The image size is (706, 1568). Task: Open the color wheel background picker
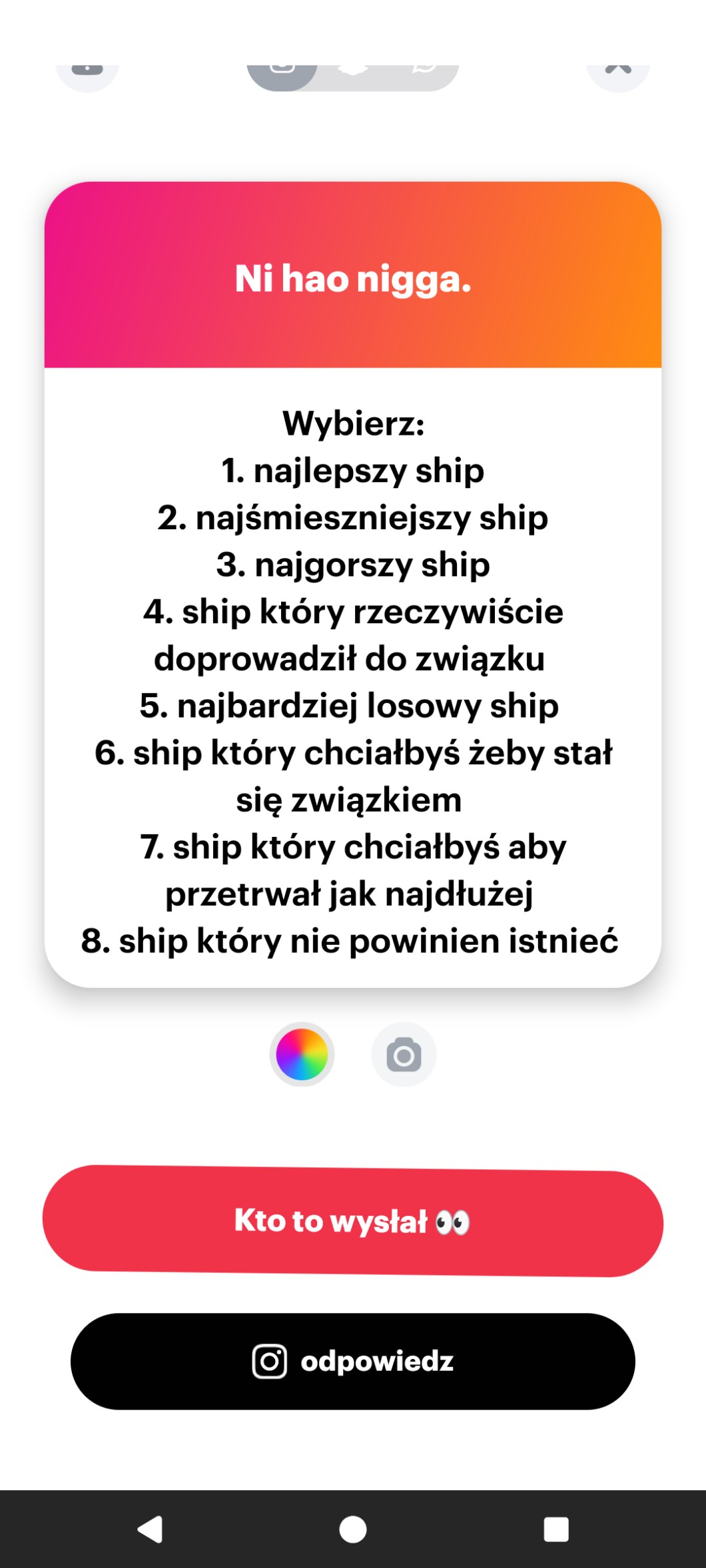tap(302, 1054)
